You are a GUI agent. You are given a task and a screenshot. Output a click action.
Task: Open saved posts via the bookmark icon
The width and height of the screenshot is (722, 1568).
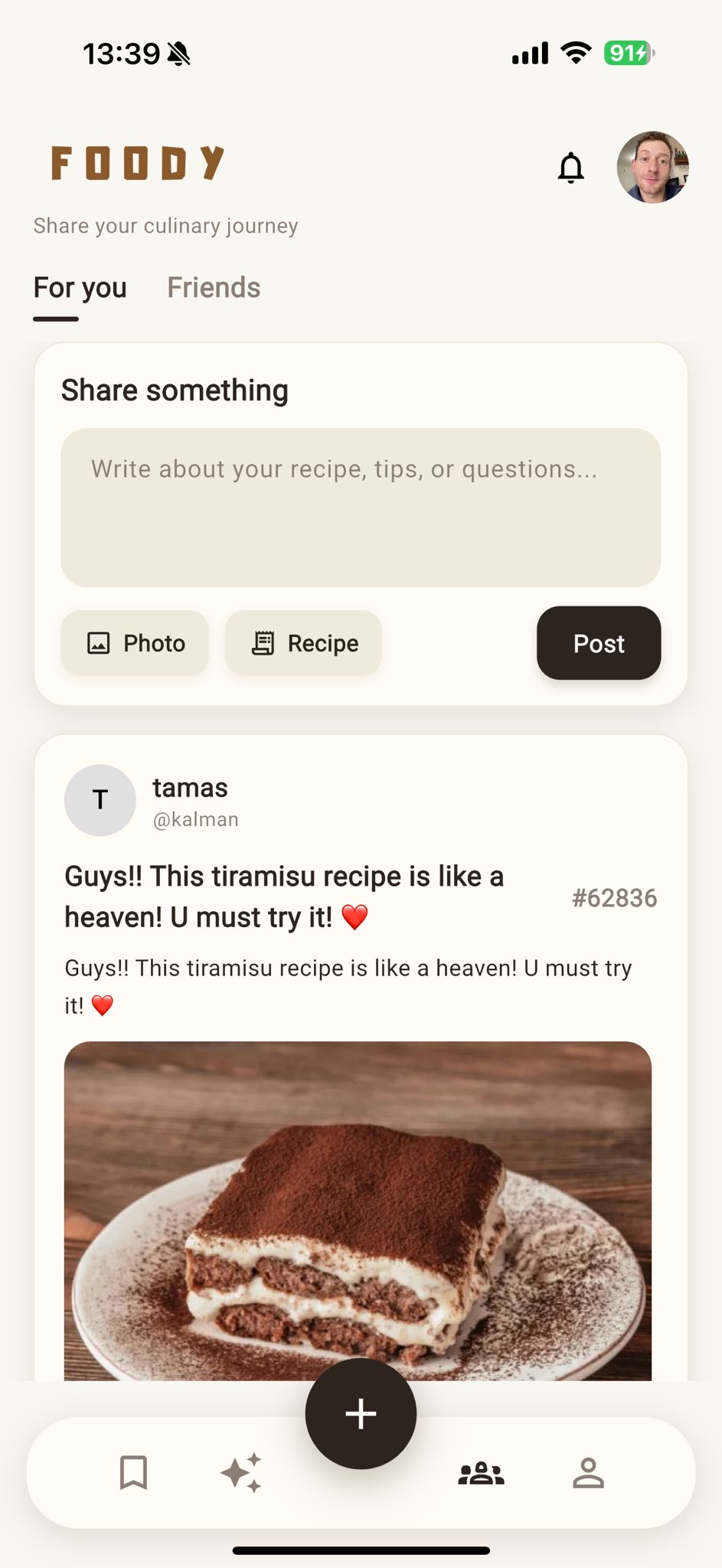click(134, 1472)
